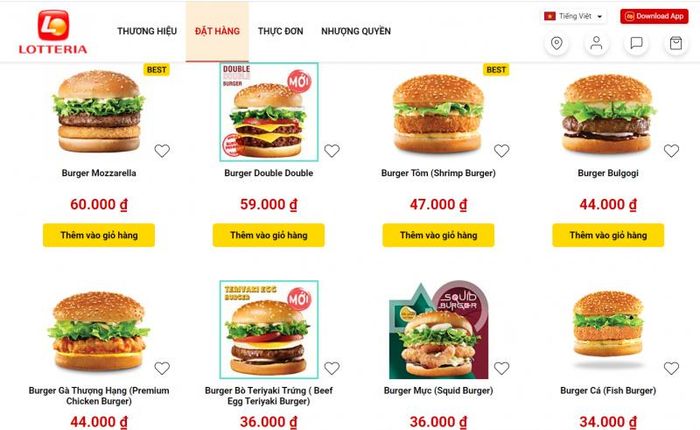Go to the Lotteria home page logo

tap(53, 32)
